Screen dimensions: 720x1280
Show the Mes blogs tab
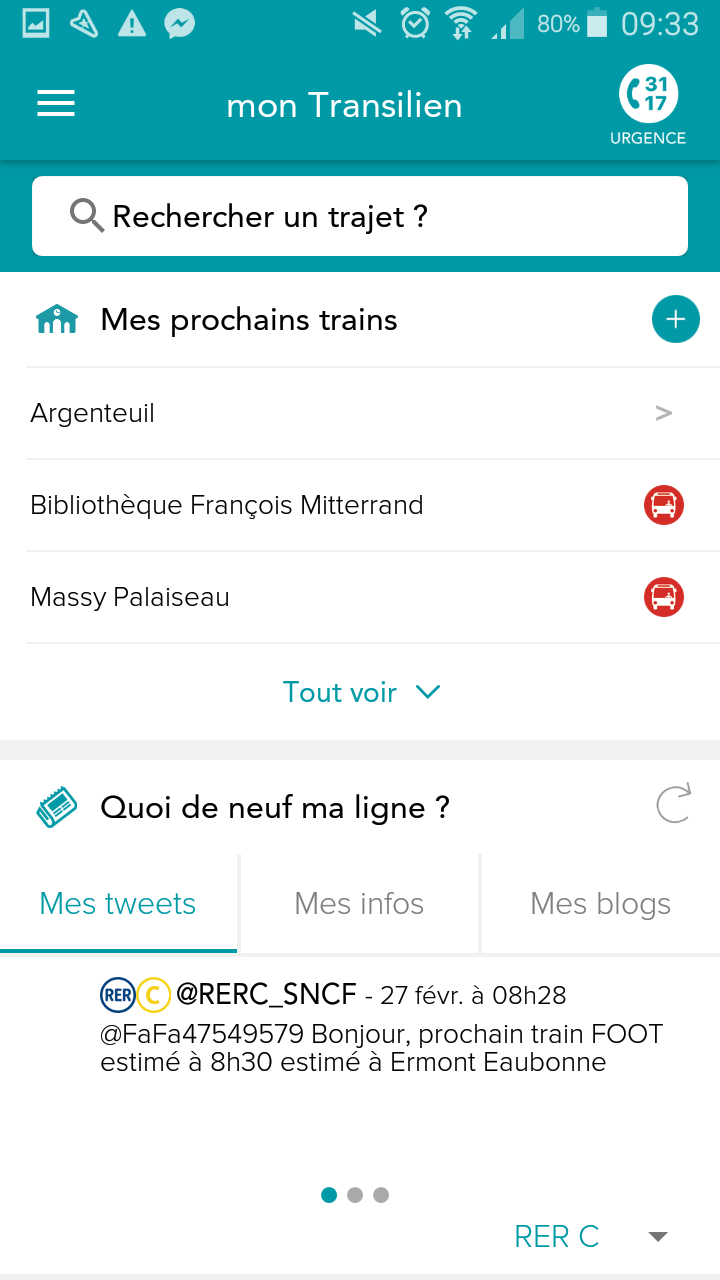tap(600, 904)
